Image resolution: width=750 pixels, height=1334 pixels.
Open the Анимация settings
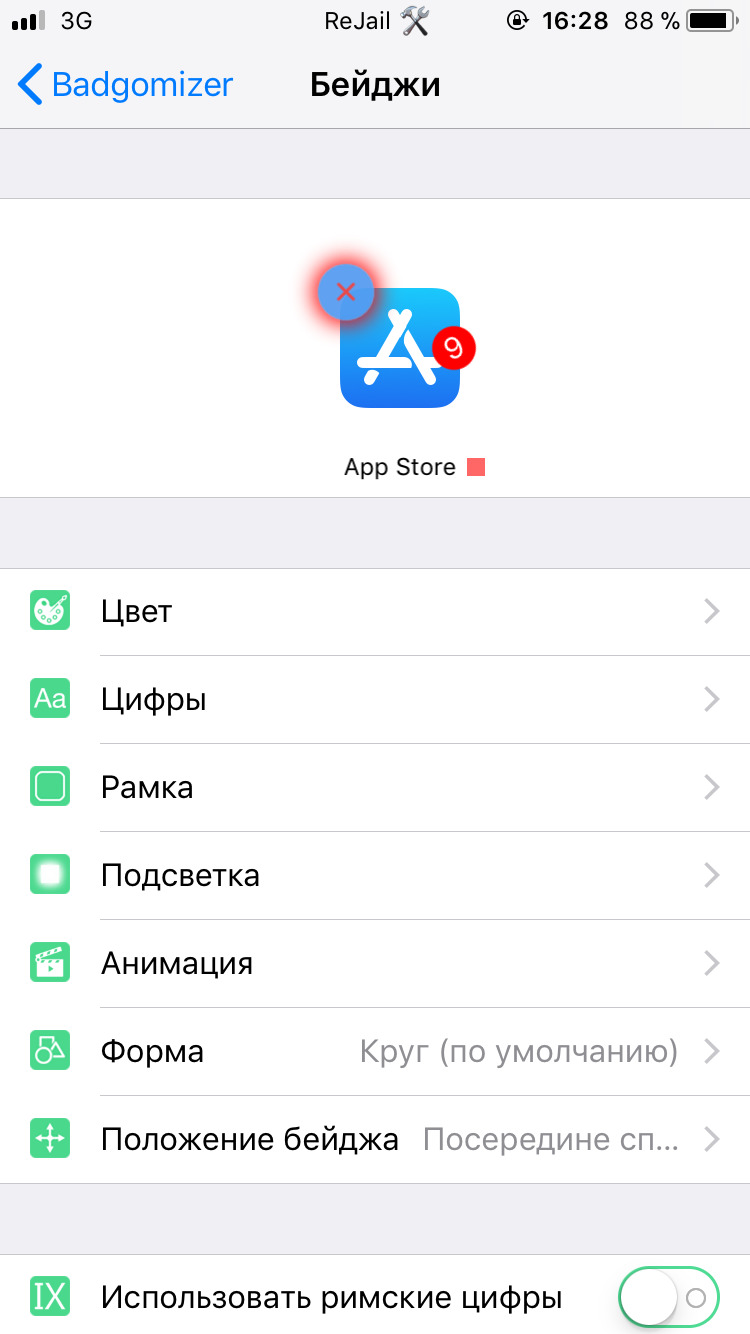tap(375, 964)
